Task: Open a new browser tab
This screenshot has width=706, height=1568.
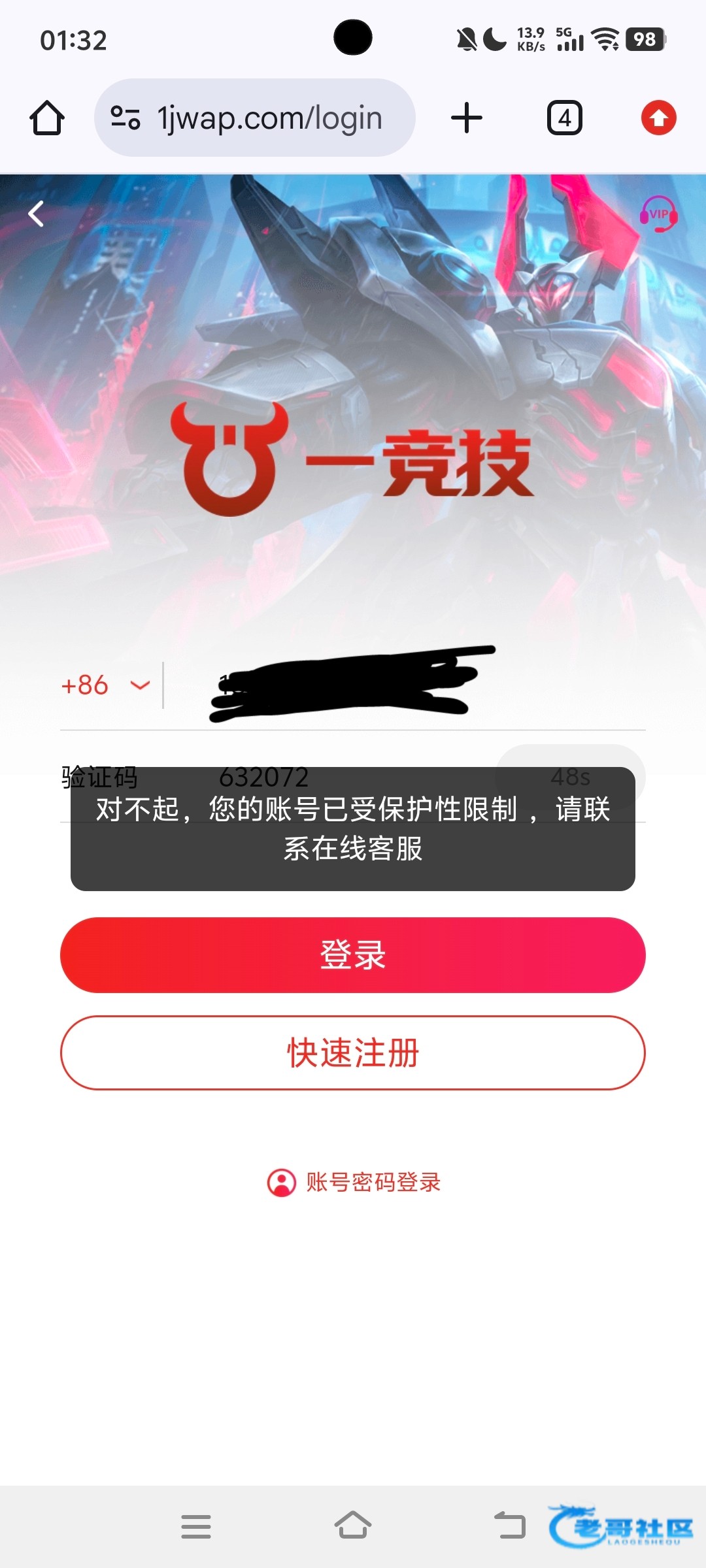Action: point(467,118)
